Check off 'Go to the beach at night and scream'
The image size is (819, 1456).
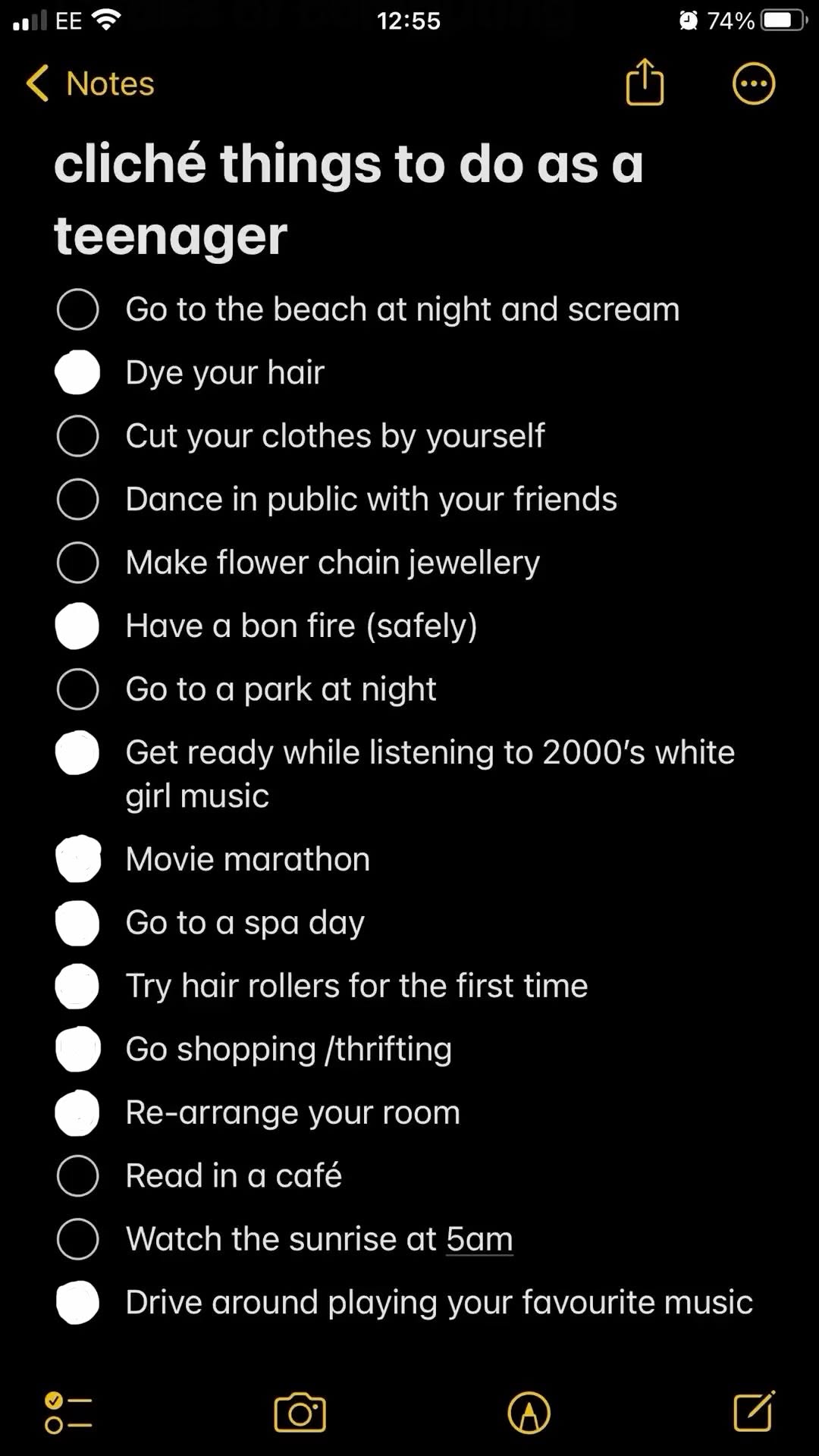[77, 309]
